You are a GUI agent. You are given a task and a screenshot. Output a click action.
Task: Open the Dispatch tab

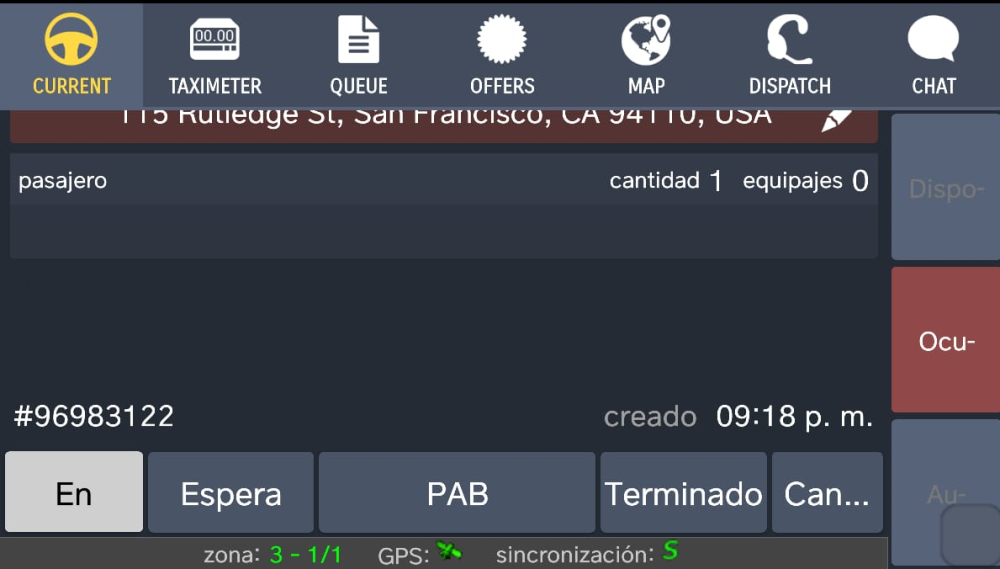pyautogui.click(x=790, y=56)
